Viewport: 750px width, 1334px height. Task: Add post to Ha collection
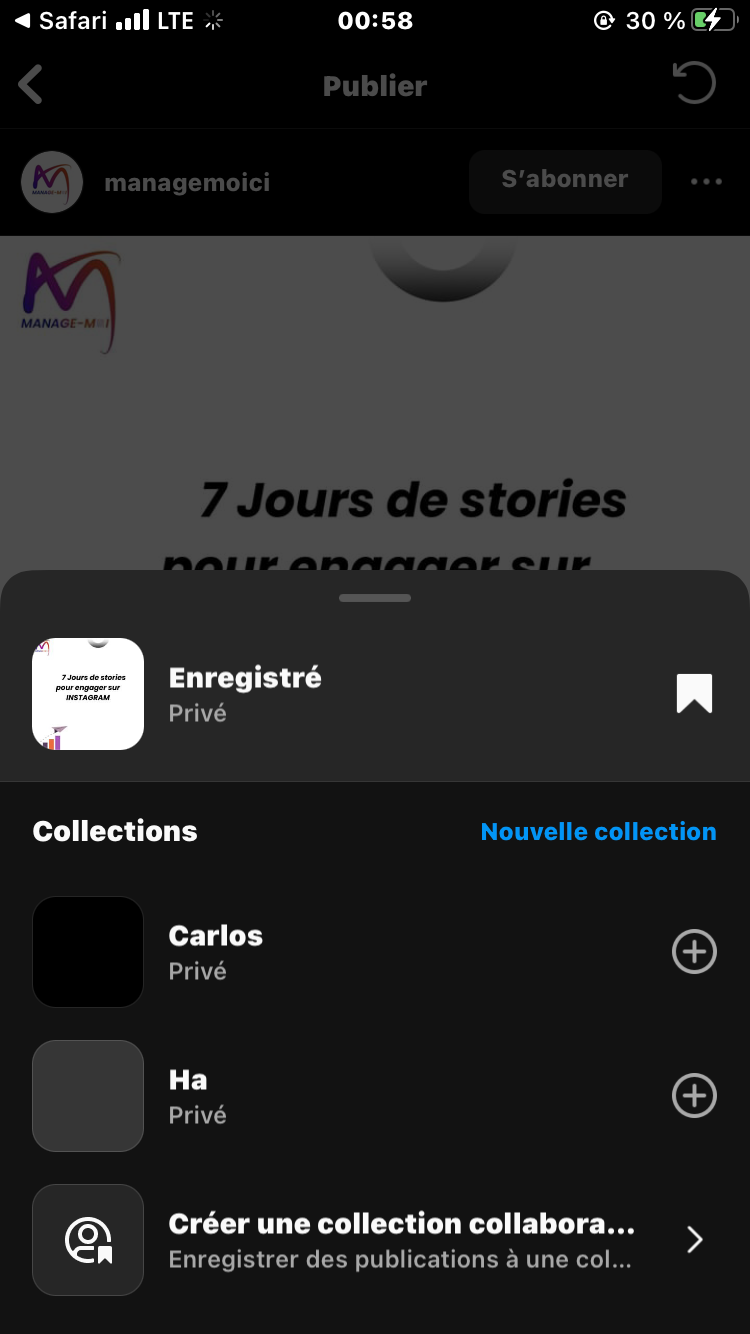click(694, 1096)
